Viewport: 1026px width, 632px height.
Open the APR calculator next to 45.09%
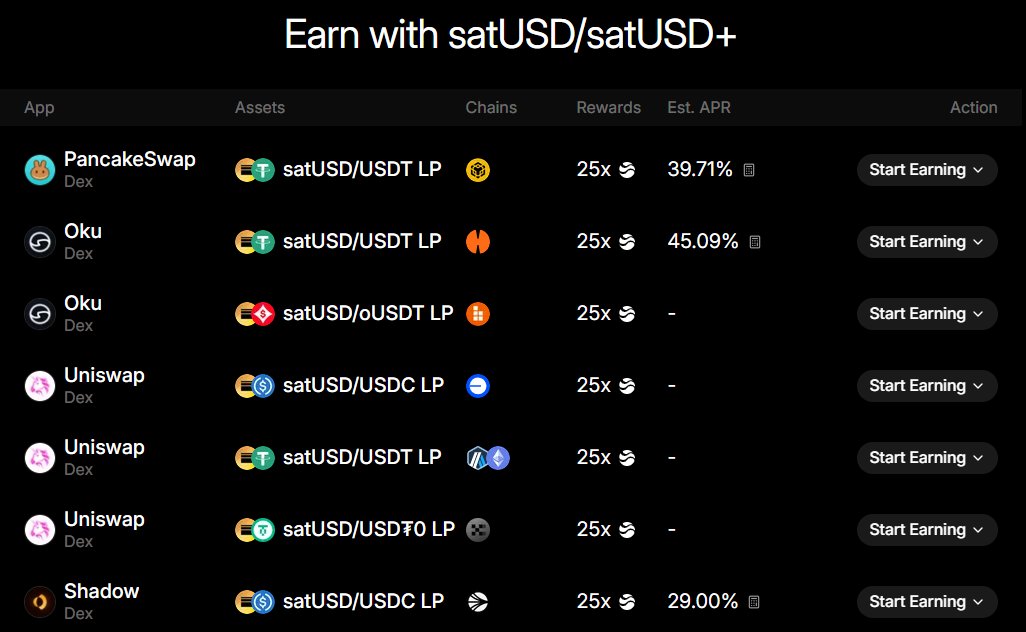pyautogui.click(x=755, y=242)
